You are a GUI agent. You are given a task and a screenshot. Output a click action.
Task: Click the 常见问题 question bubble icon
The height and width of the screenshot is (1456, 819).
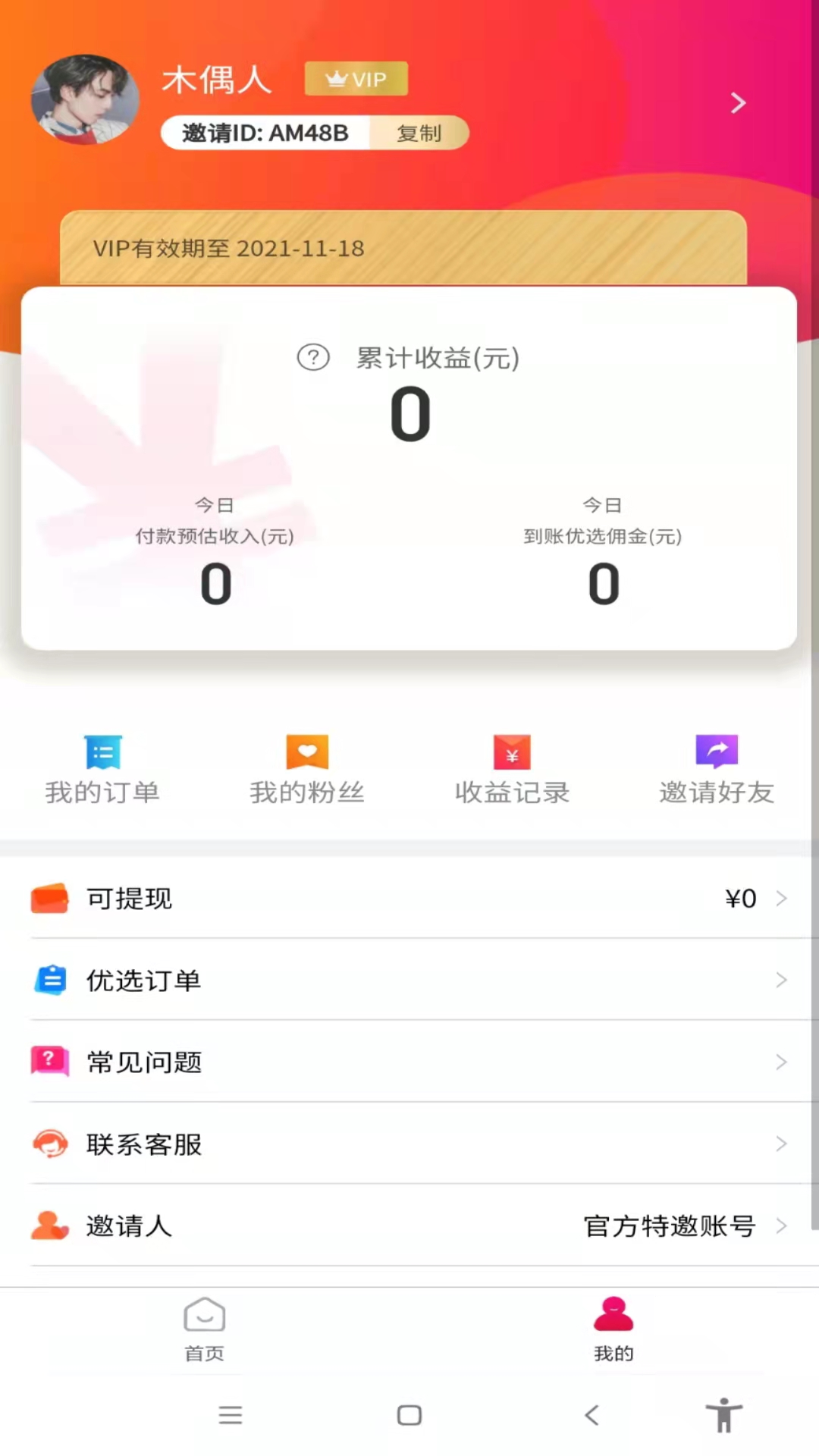click(50, 1062)
